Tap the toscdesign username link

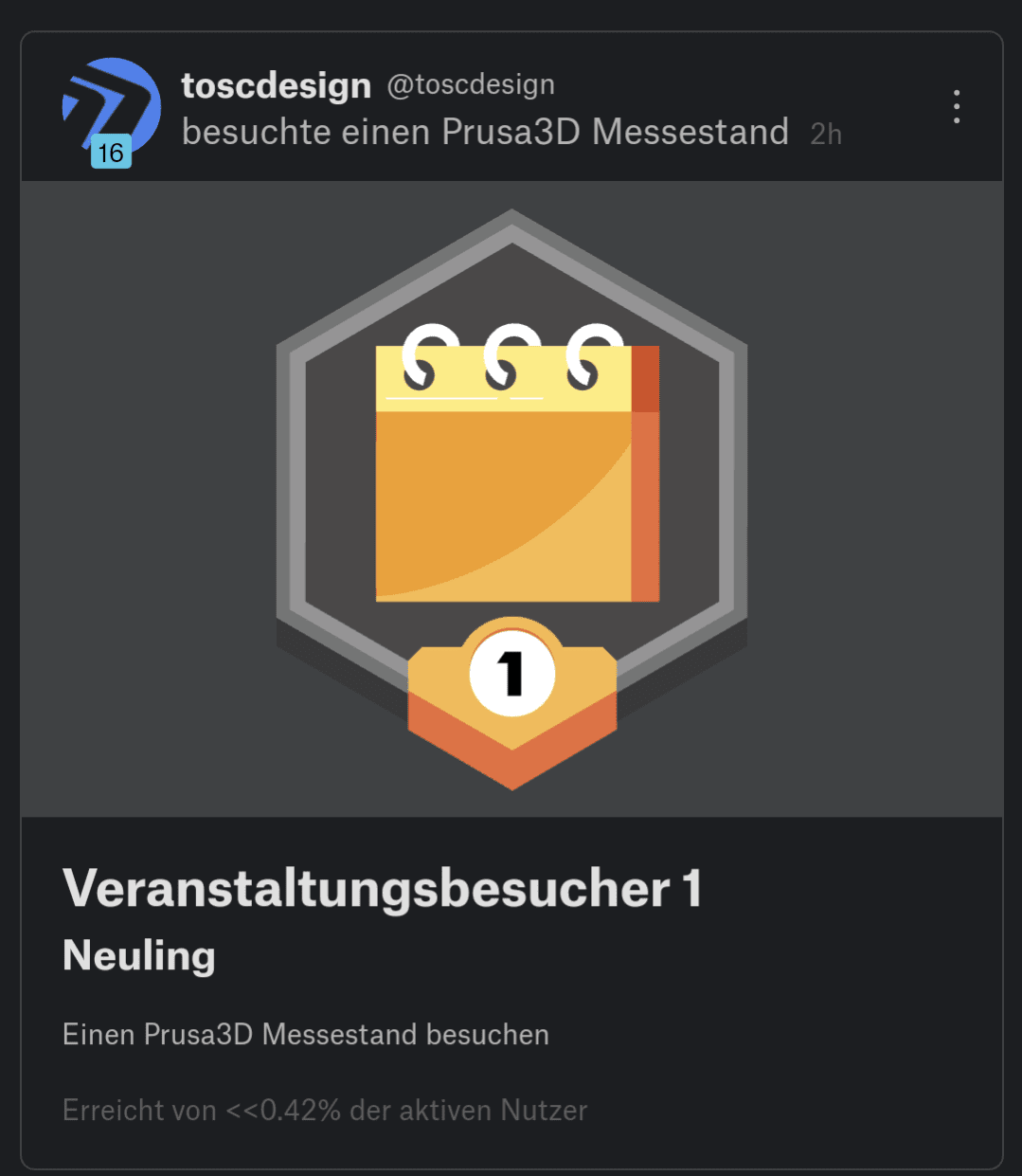click(276, 85)
